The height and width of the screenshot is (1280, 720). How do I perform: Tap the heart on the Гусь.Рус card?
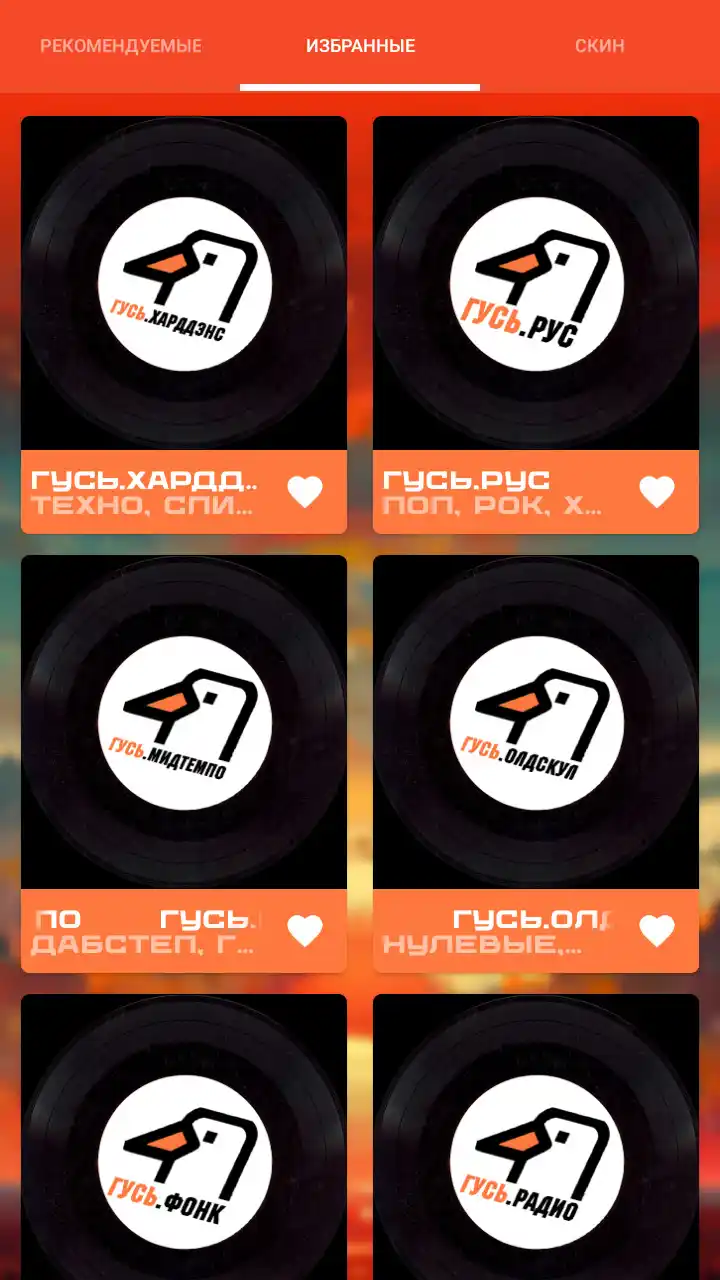point(657,492)
